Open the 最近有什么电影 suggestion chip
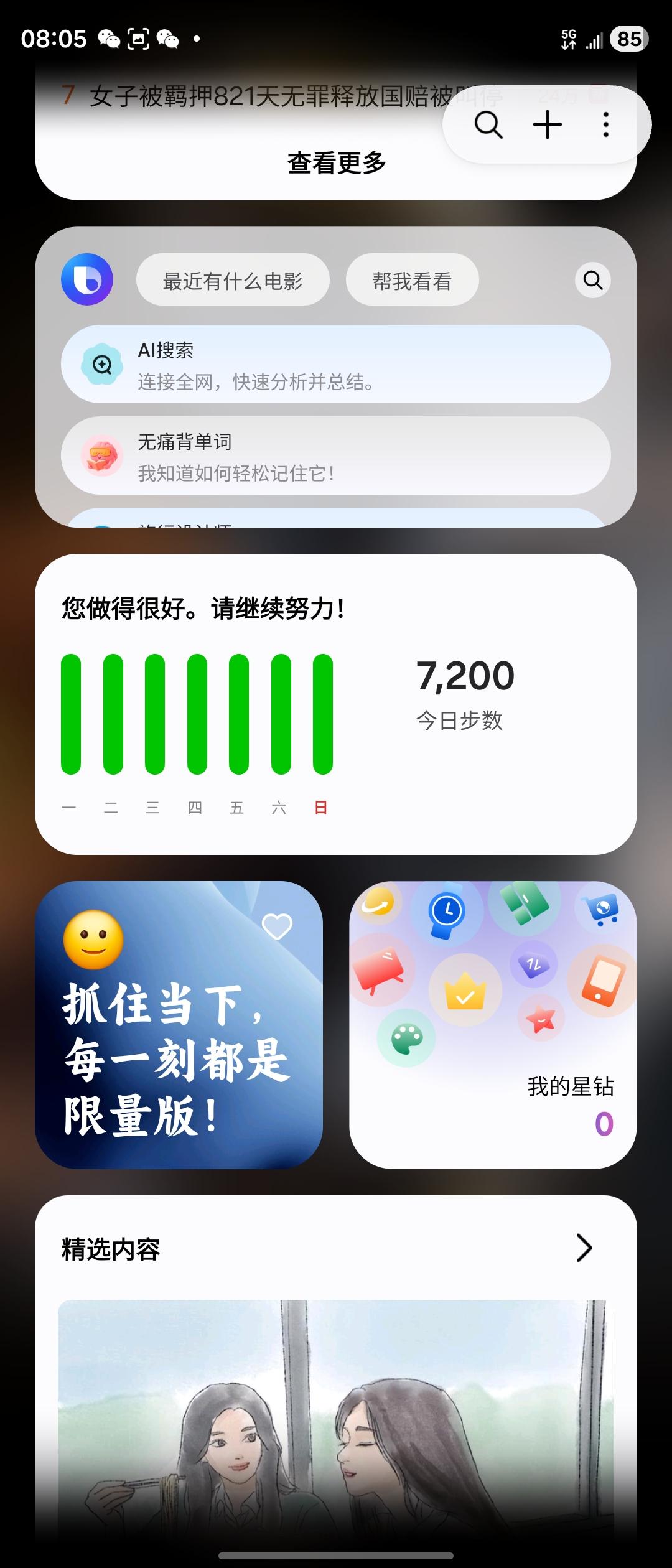The image size is (672, 1568). coord(233,280)
